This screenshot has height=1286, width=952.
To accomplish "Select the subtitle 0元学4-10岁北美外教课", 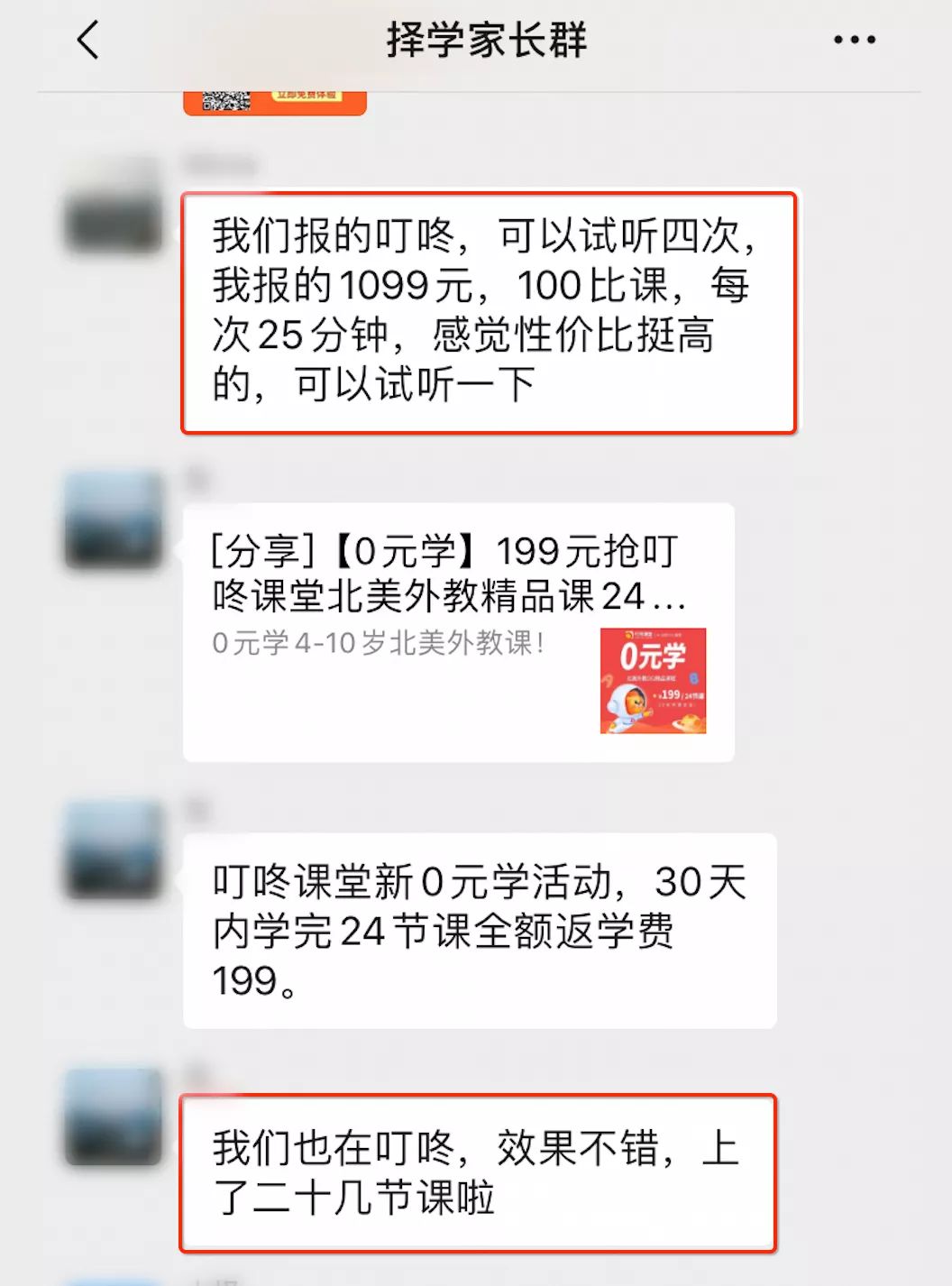I will (379, 640).
